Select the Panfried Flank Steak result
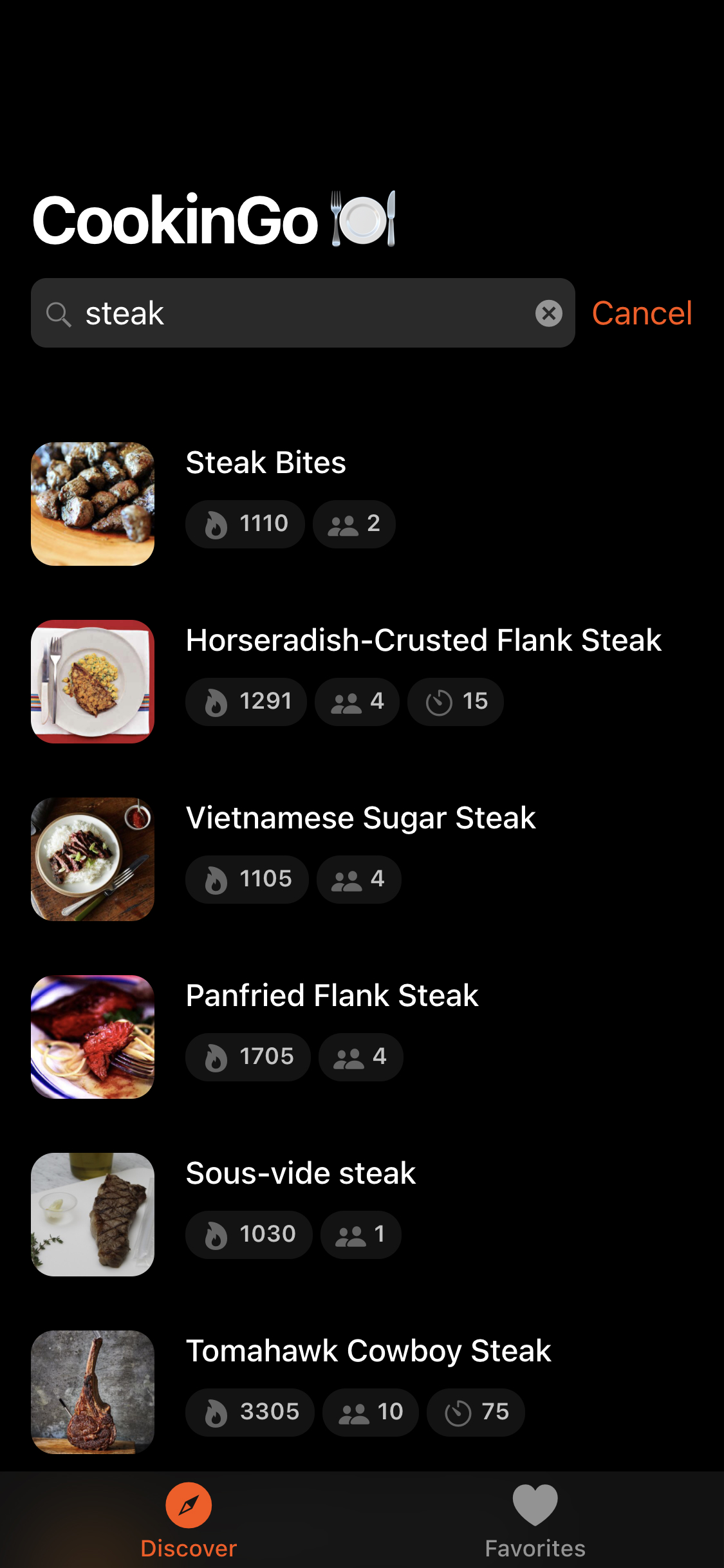Viewport: 724px width, 1568px height. click(332, 996)
